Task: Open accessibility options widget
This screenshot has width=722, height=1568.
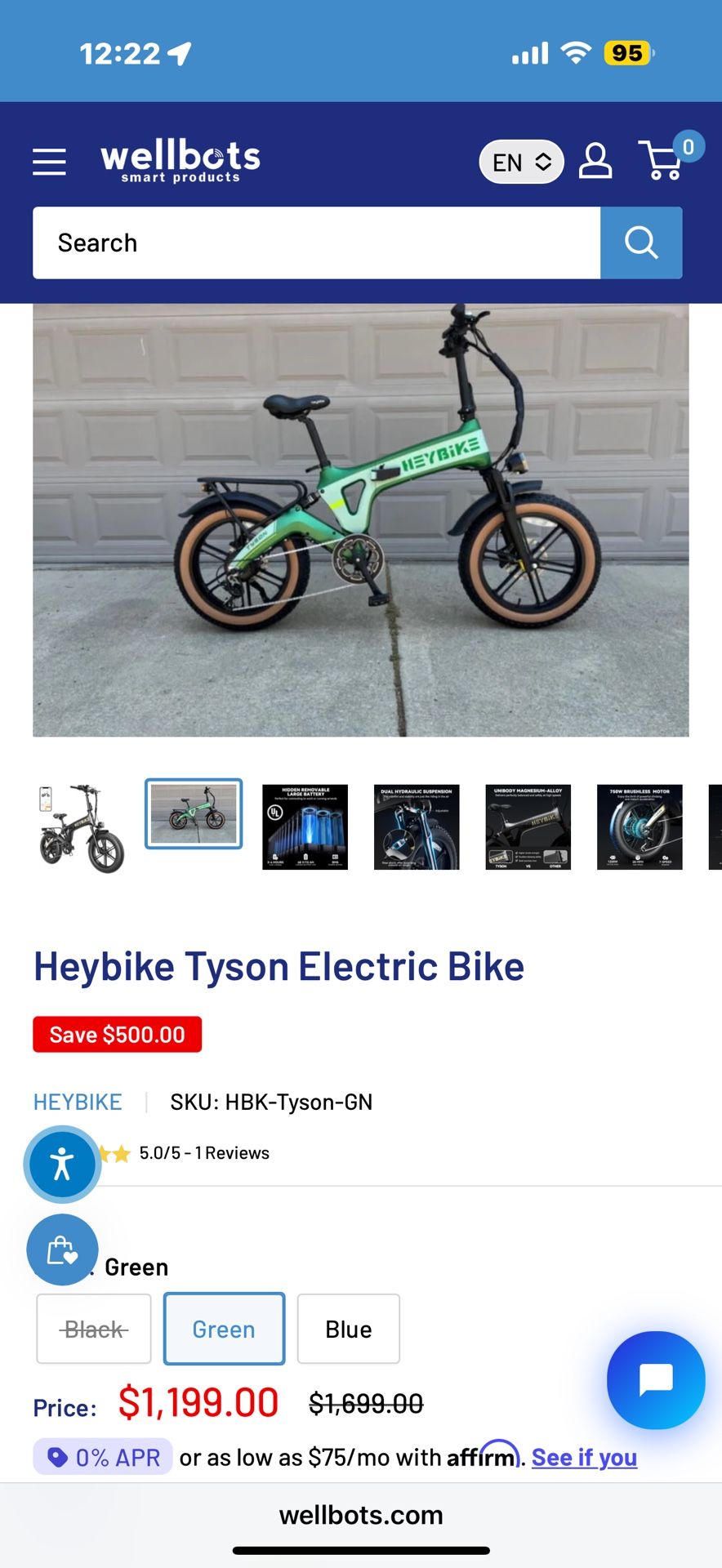Action: (62, 1164)
